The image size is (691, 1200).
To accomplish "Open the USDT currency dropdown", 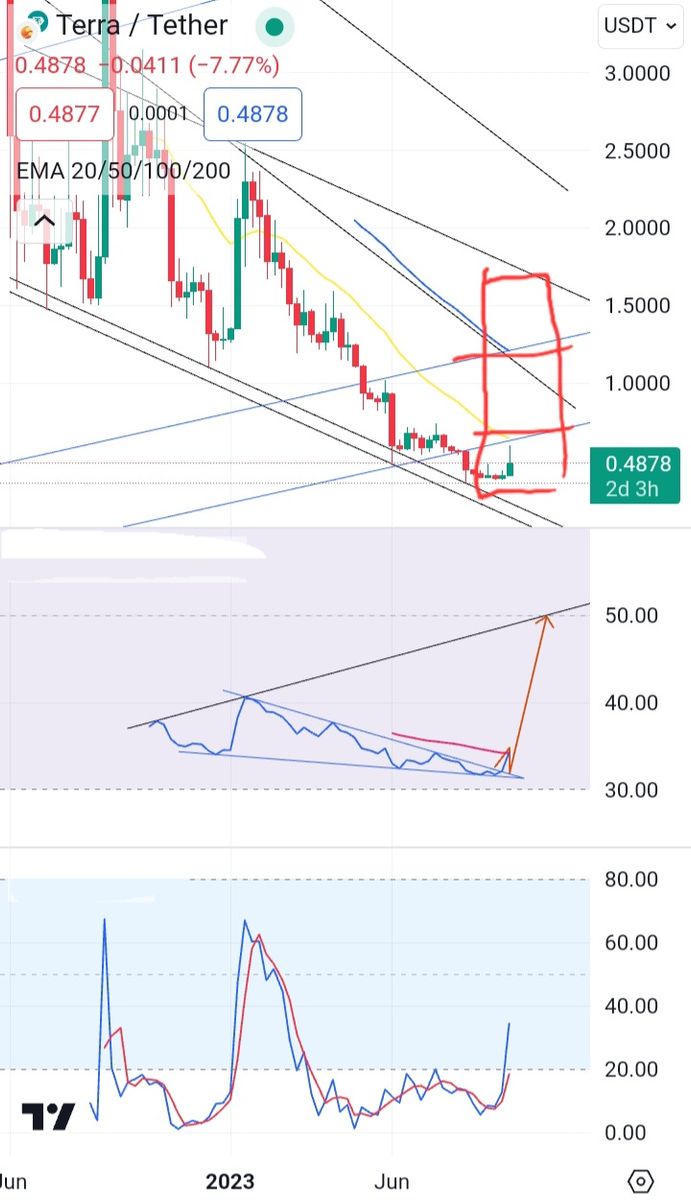I will point(640,26).
